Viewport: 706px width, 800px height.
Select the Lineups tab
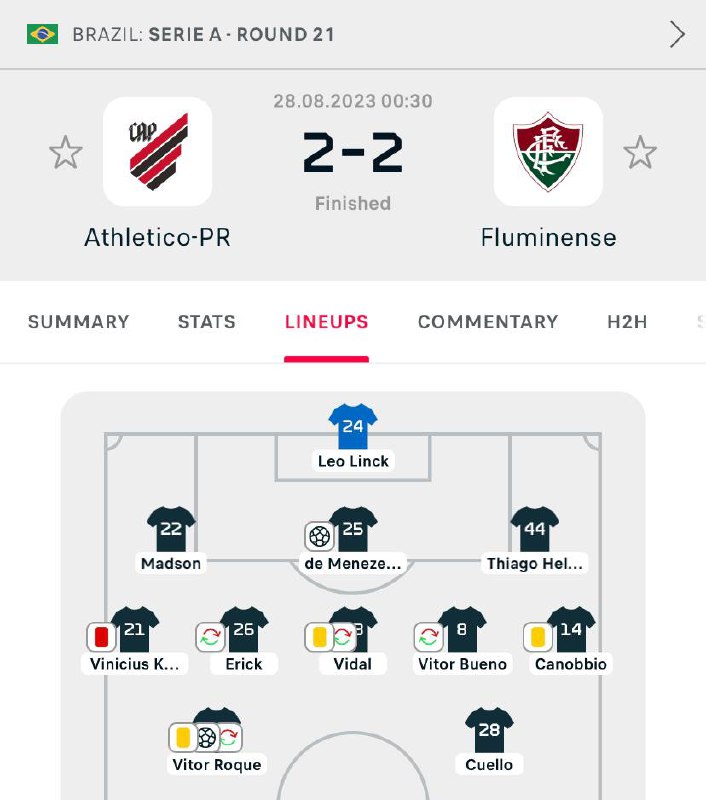pos(326,322)
